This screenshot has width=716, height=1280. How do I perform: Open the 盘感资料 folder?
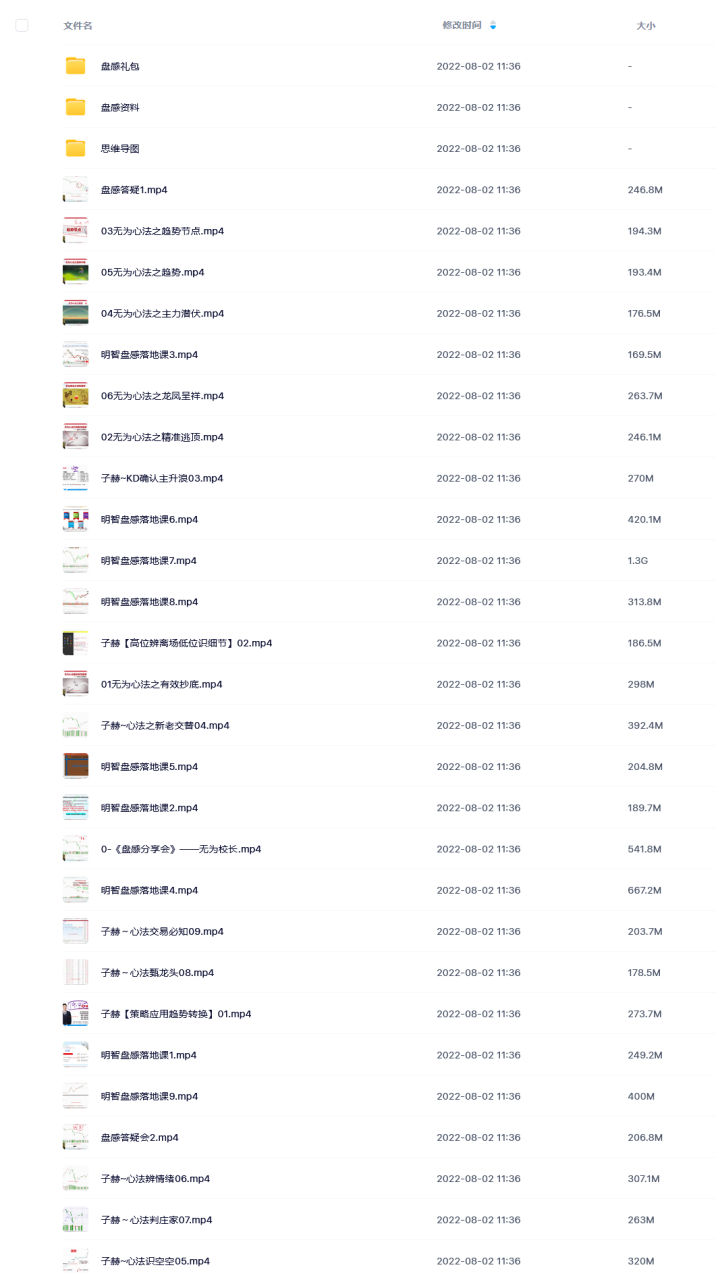tap(120, 107)
